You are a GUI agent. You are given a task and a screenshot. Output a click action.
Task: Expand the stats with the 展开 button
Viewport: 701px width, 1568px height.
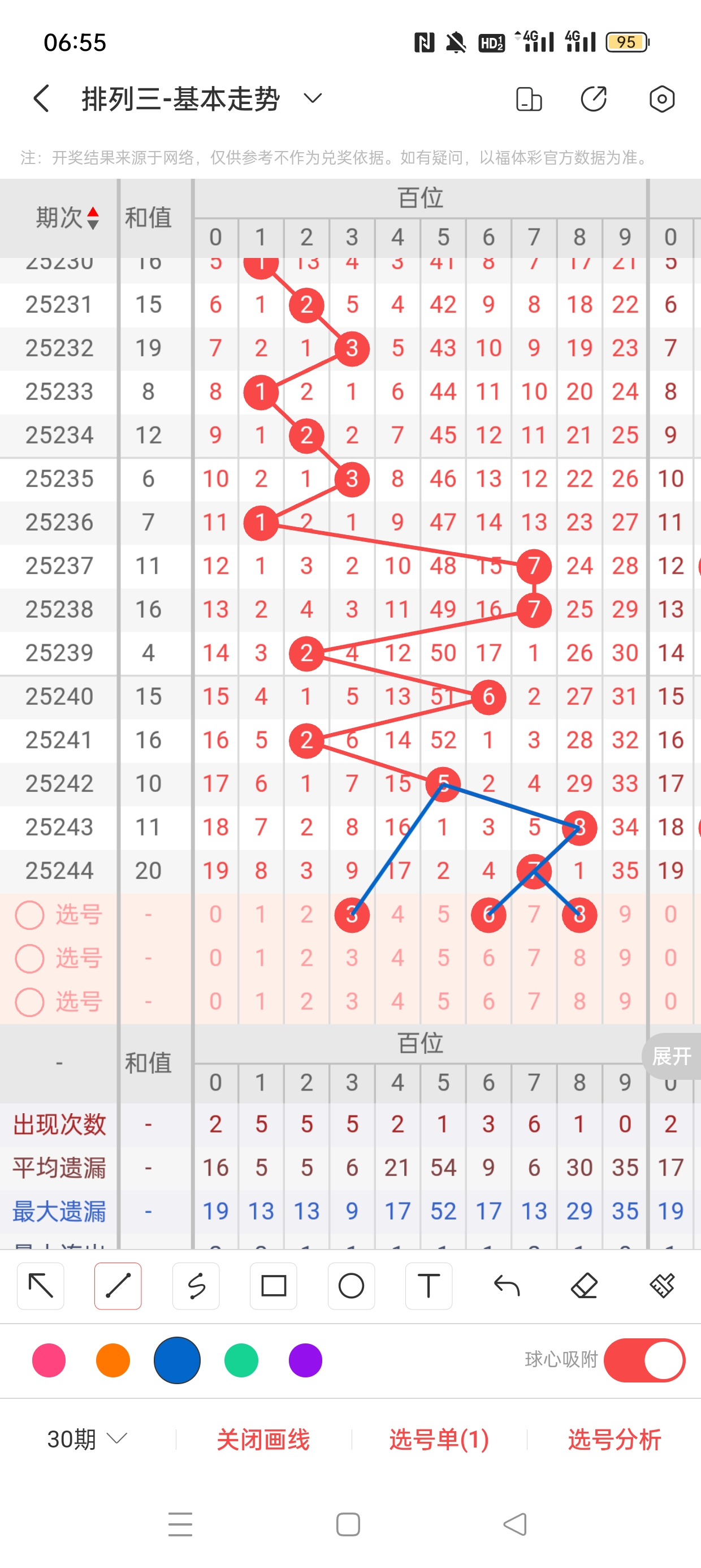pyautogui.click(x=671, y=1056)
